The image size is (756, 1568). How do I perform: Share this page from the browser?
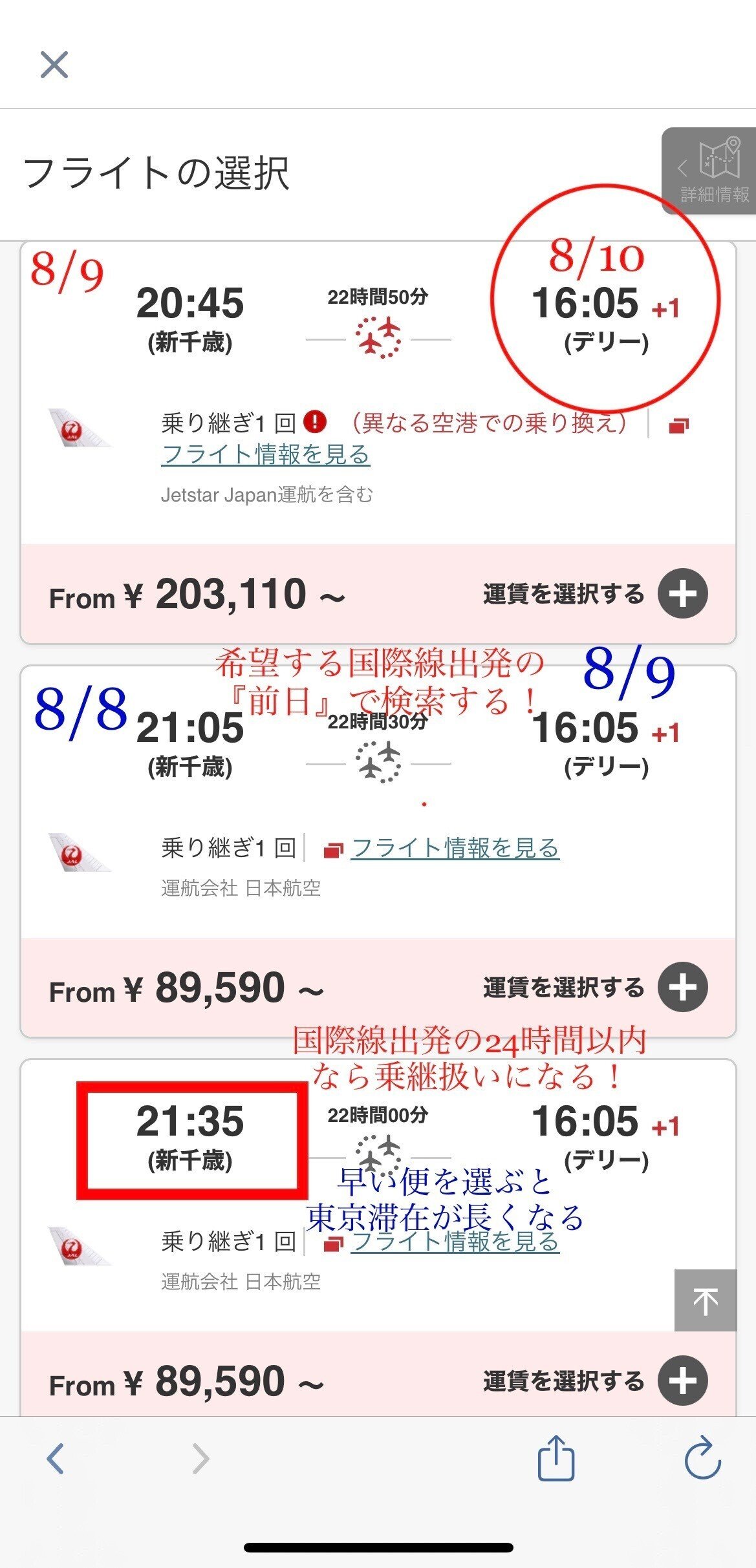[556, 1459]
